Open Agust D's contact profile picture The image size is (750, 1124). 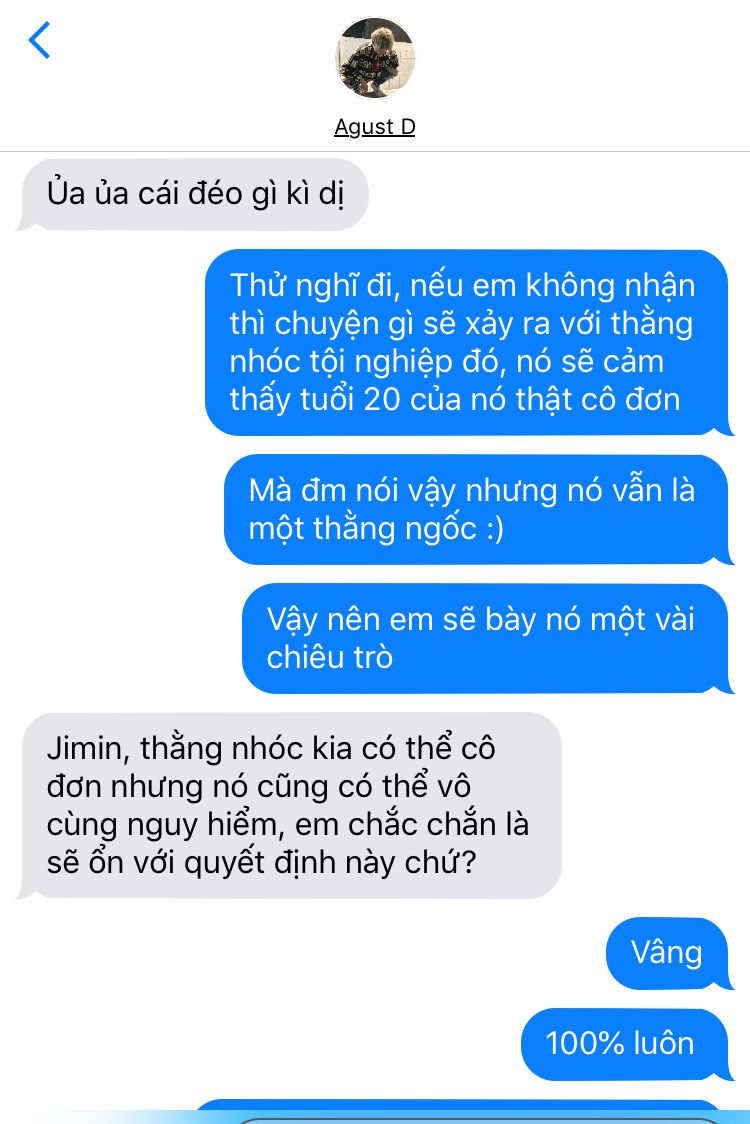point(375,58)
